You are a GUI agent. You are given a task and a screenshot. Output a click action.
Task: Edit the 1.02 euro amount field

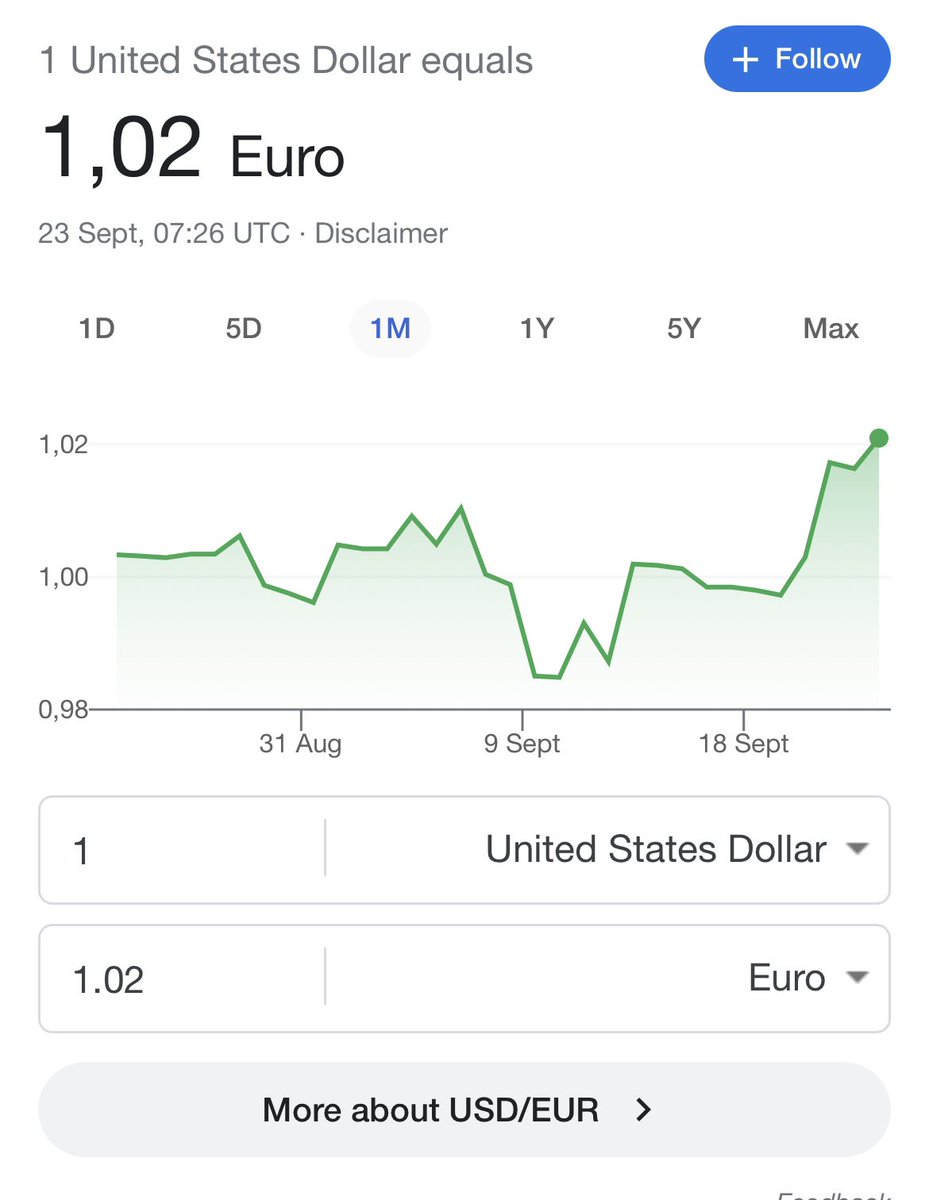tap(180, 979)
